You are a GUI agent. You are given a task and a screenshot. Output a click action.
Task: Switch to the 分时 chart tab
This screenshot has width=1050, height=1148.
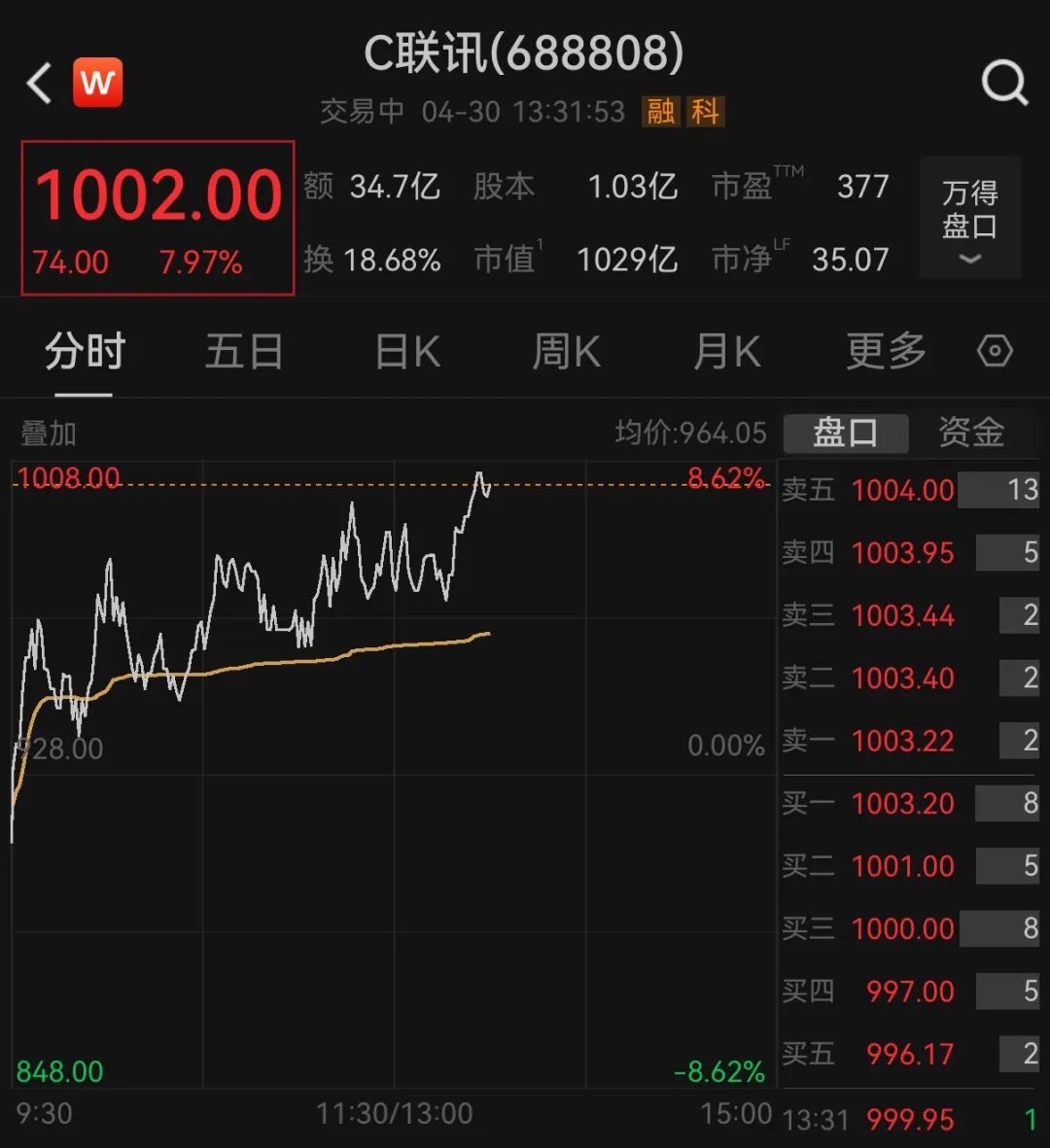[85, 351]
